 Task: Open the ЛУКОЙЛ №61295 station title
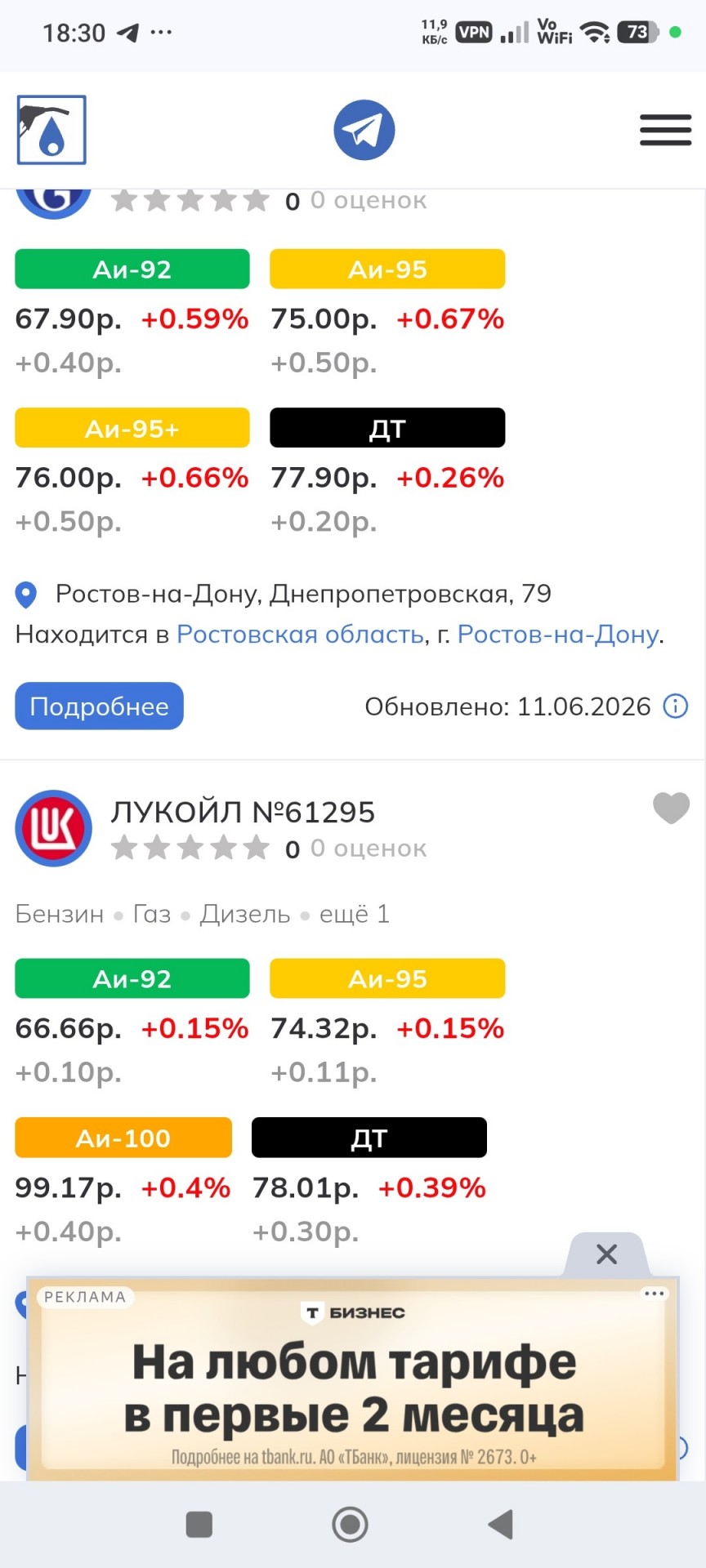pyautogui.click(x=243, y=813)
